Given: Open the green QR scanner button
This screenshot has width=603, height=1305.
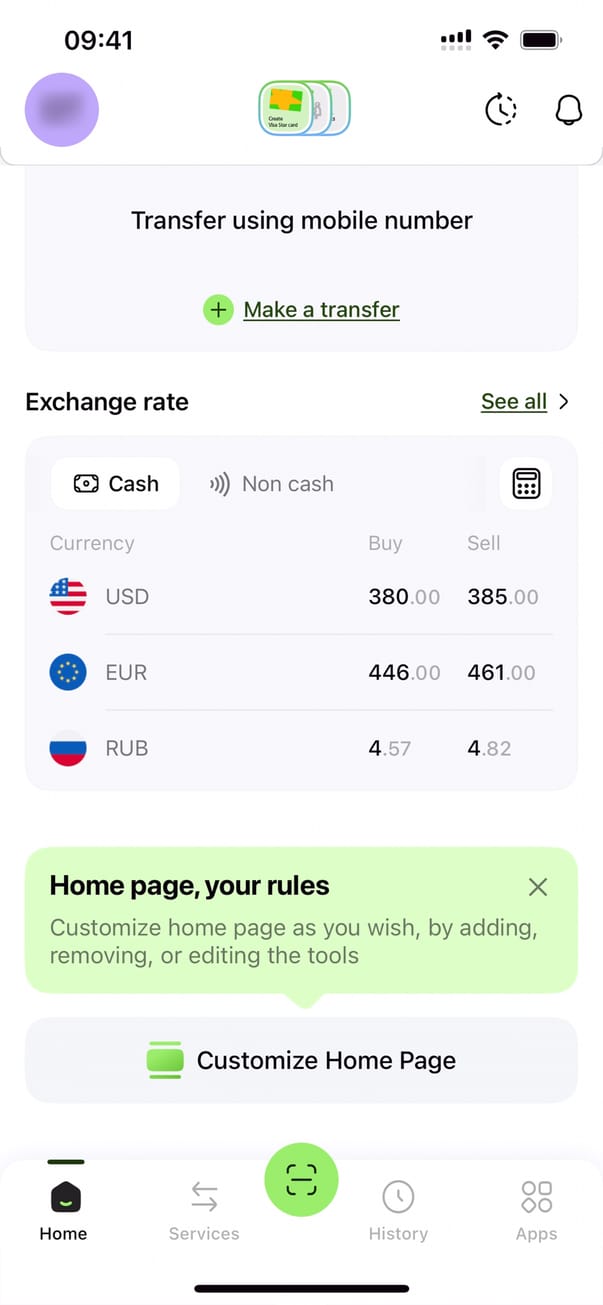Looking at the screenshot, I should tap(301, 1181).
